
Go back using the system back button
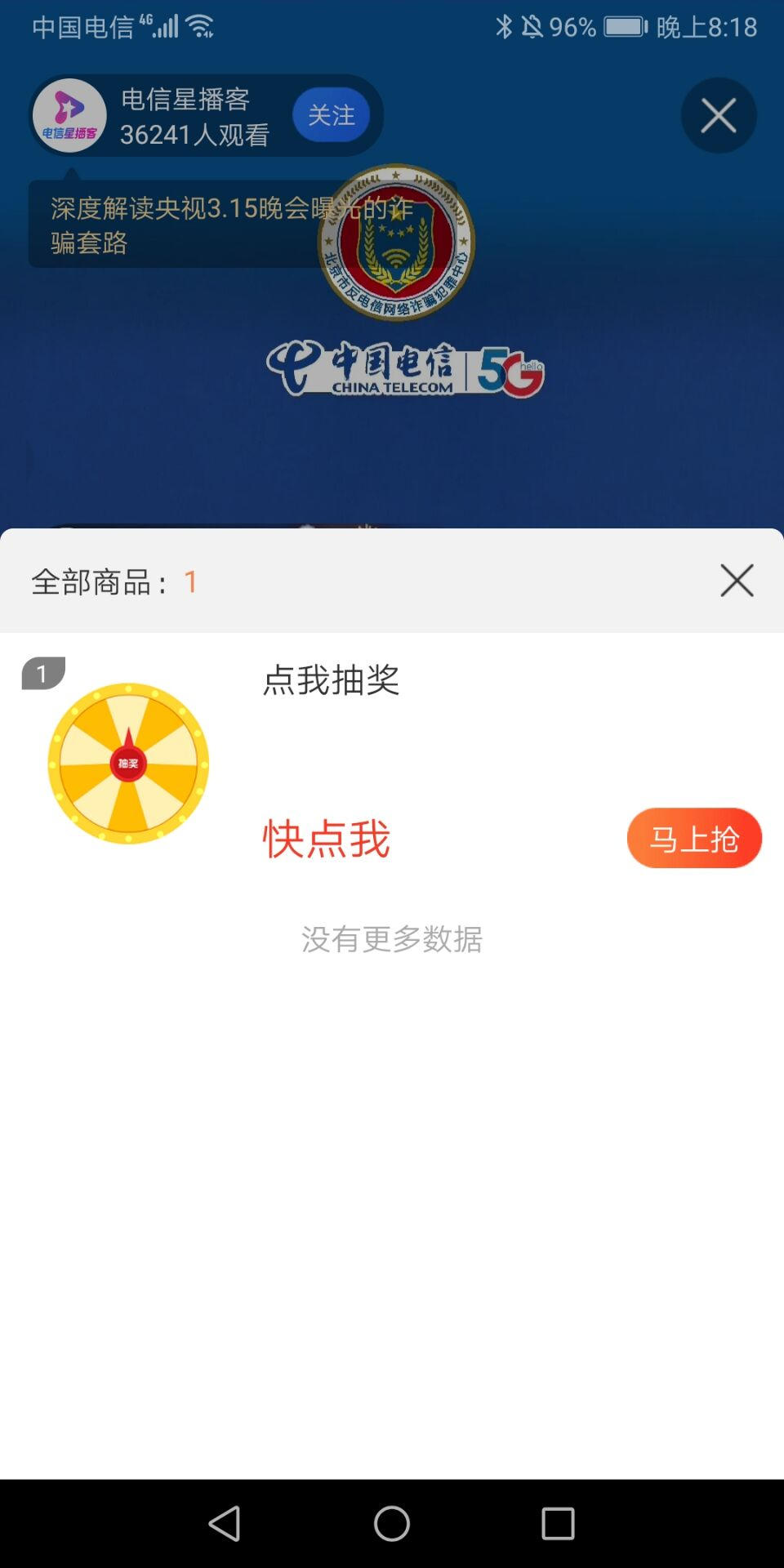[225, 1524]
